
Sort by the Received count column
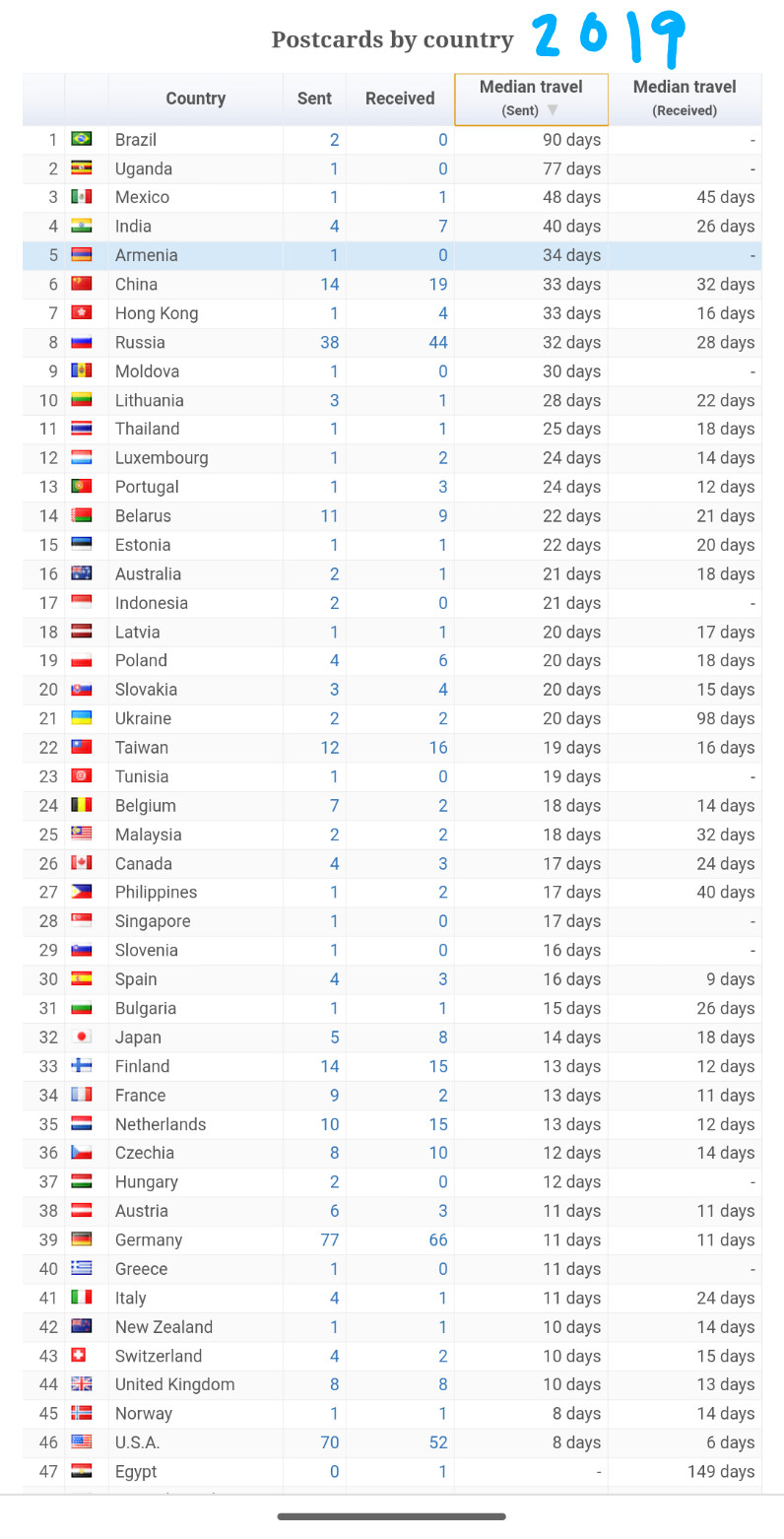click(x=400, y=99)
